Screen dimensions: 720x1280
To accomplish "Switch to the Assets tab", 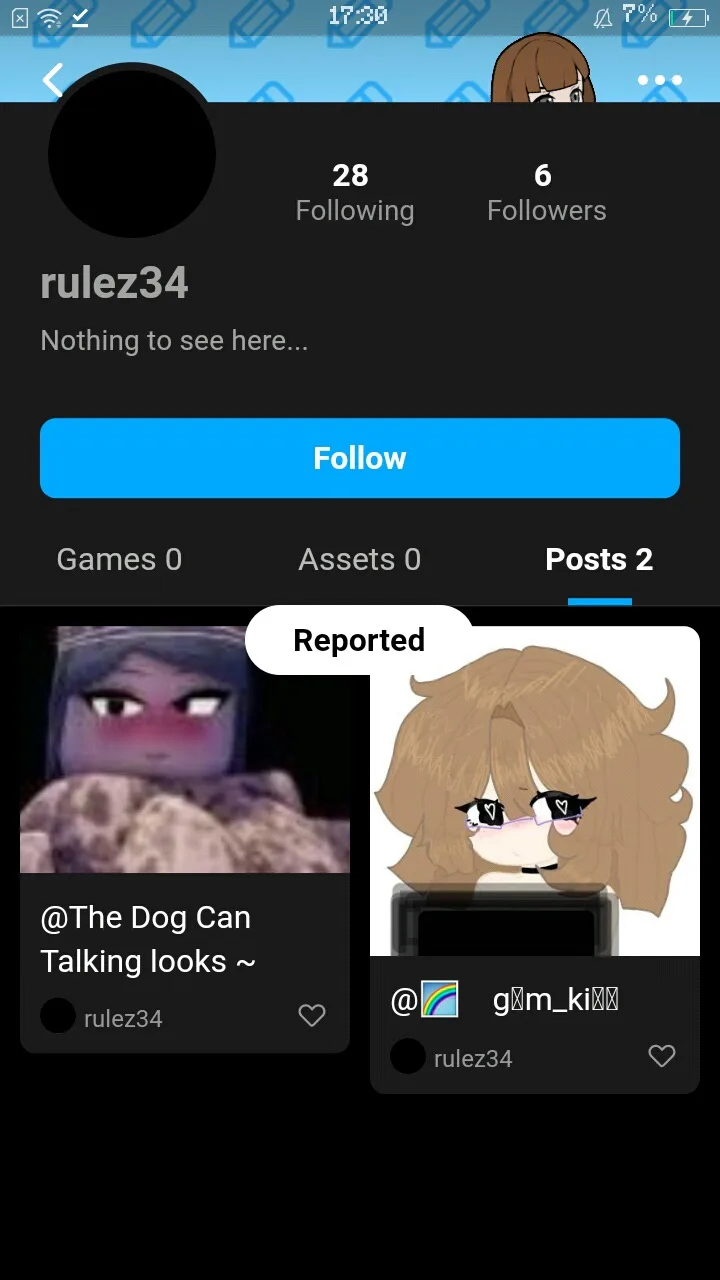I will click(359, 559).
